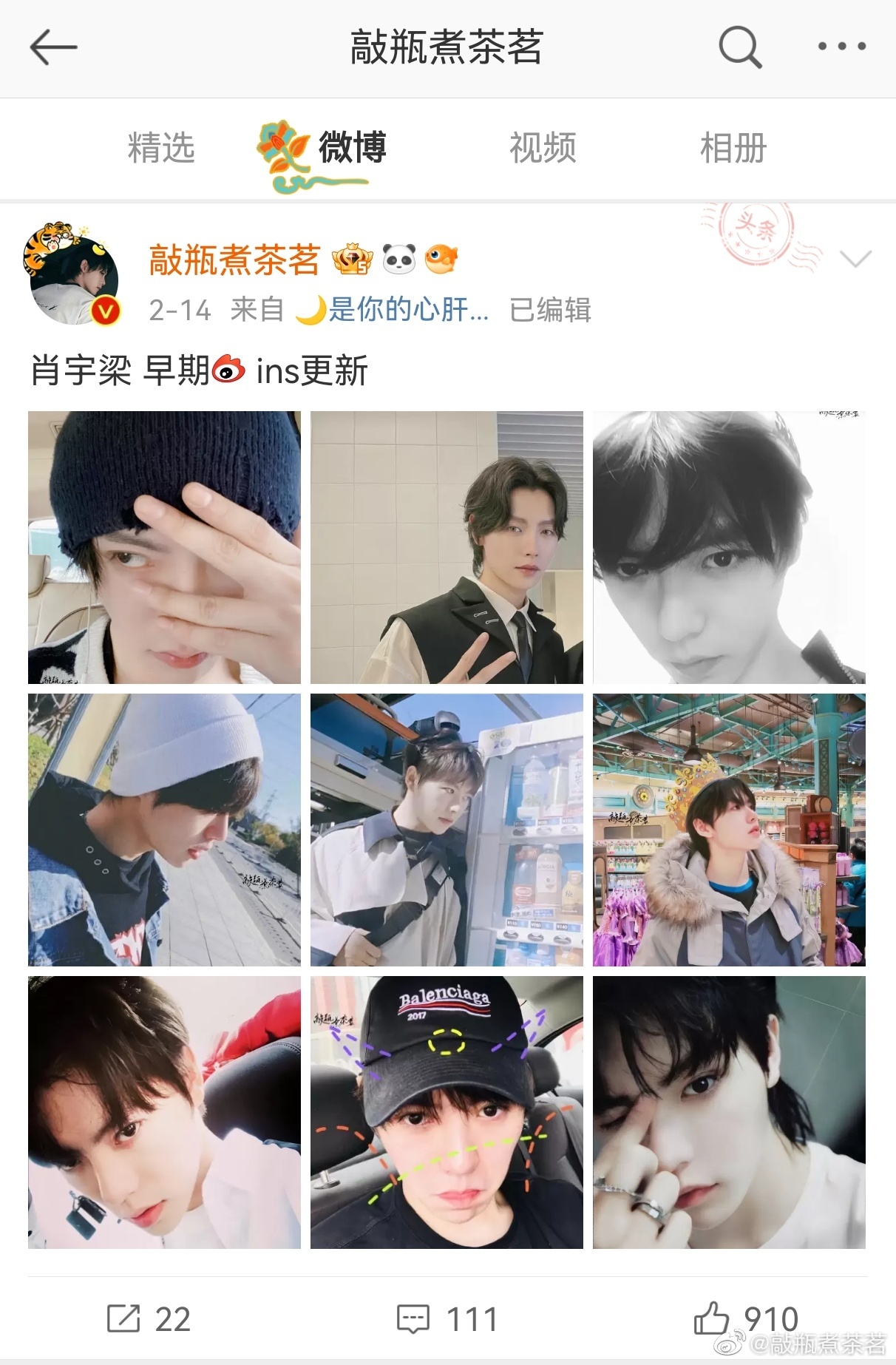Open the source link 是你的心肝...
This screenshot has height=1365, width=896.
[x=407, y=310]
